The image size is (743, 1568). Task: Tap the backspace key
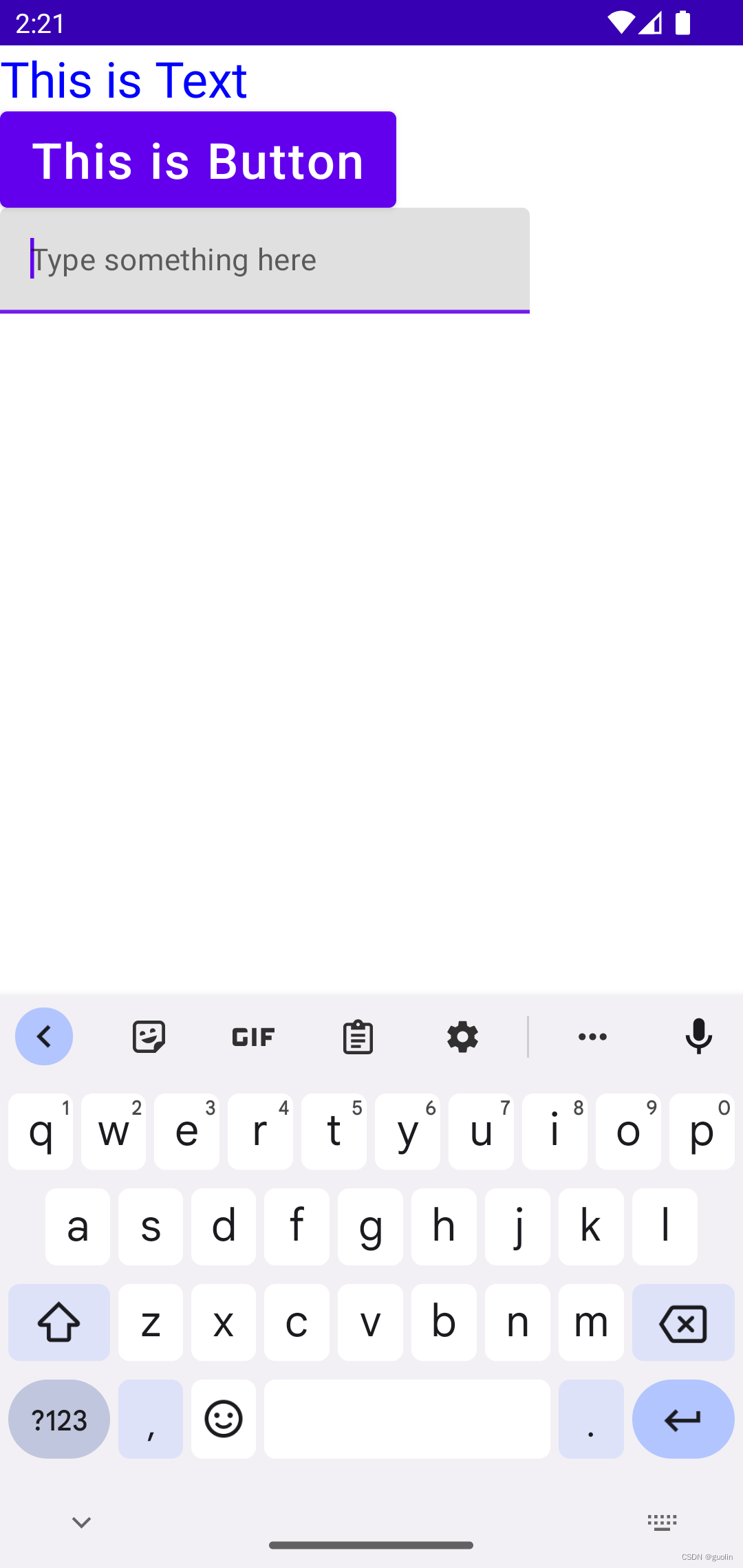pos(683,1322)
